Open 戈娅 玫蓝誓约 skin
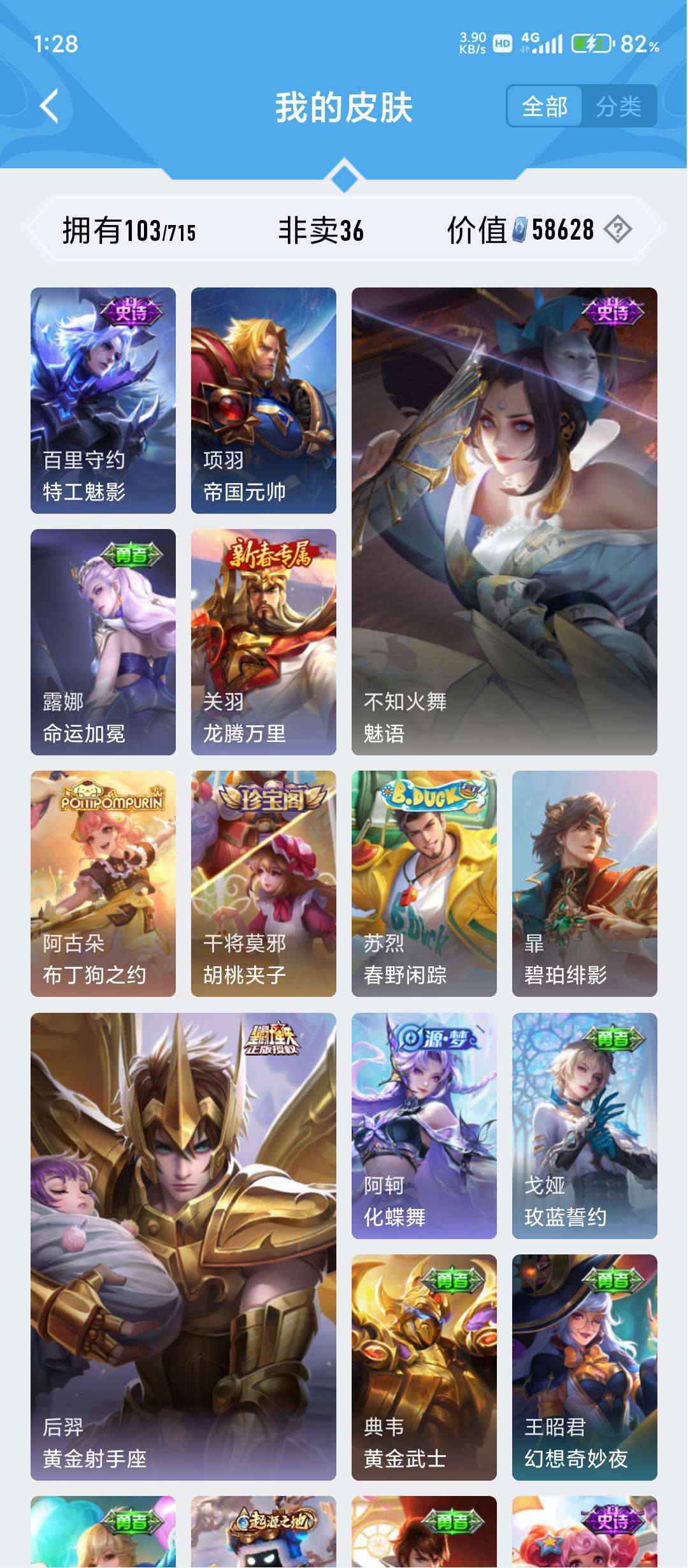The width and height of the screenshot is (688, 1568). point(584,1126)
